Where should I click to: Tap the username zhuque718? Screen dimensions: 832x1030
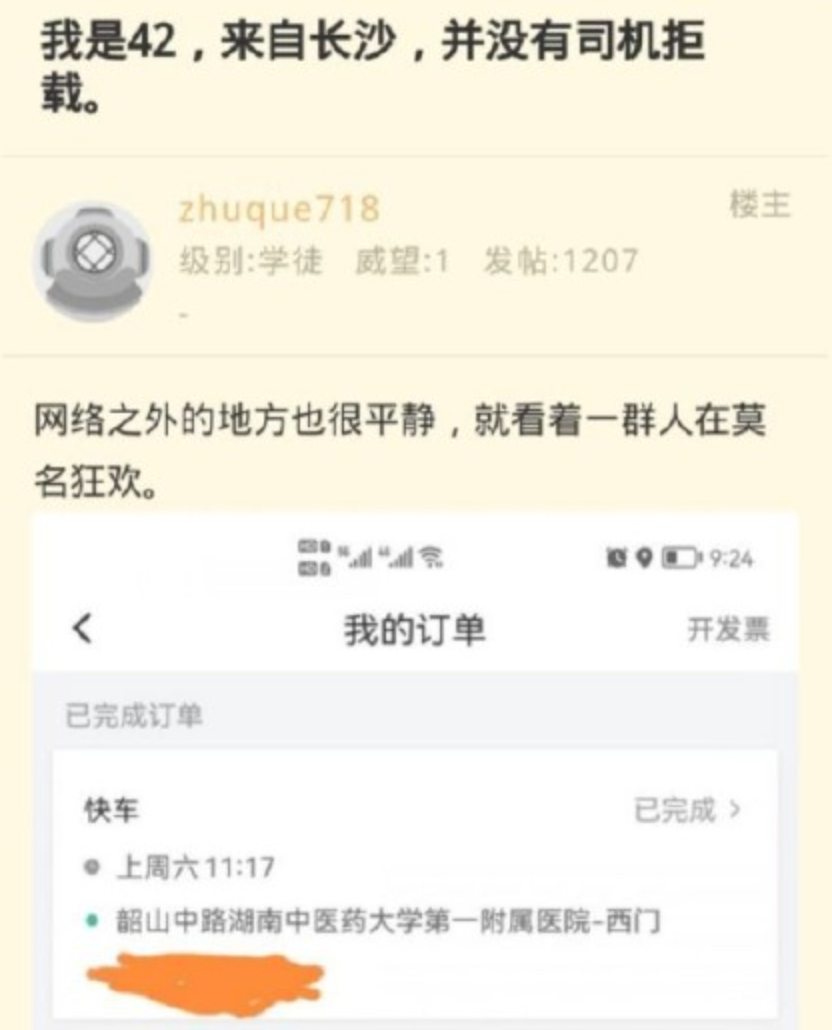279,209
